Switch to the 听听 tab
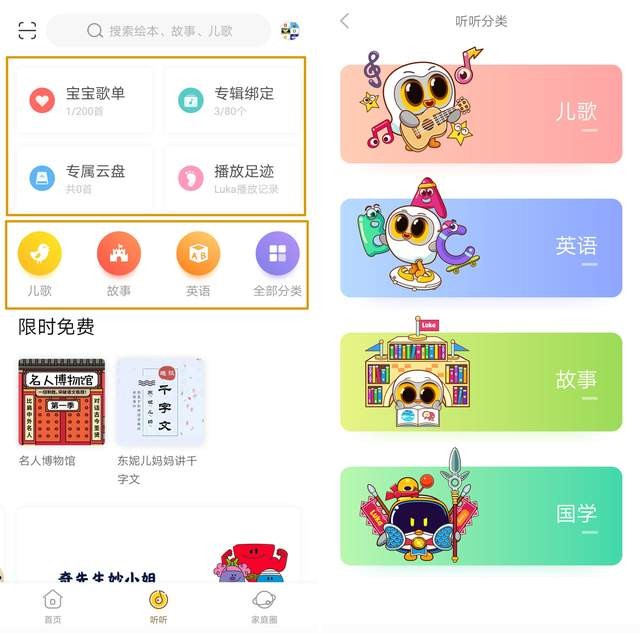Screen dimensions: 640x633 pyautogui.click(x=158, y=606)
